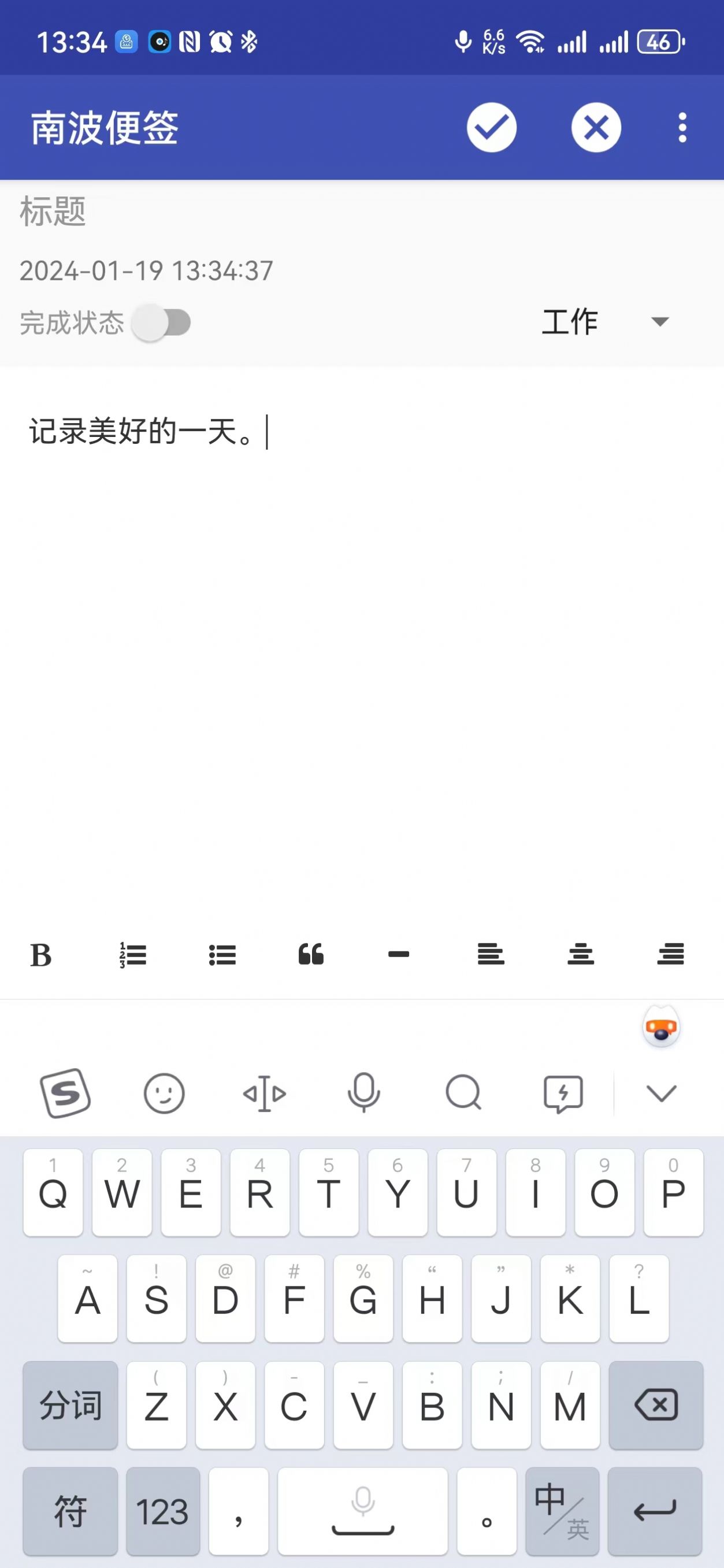Image resolution: width=724 pixels, height=1568 pixels.
Task: Insert a bullet list
Action: [222, 954]
